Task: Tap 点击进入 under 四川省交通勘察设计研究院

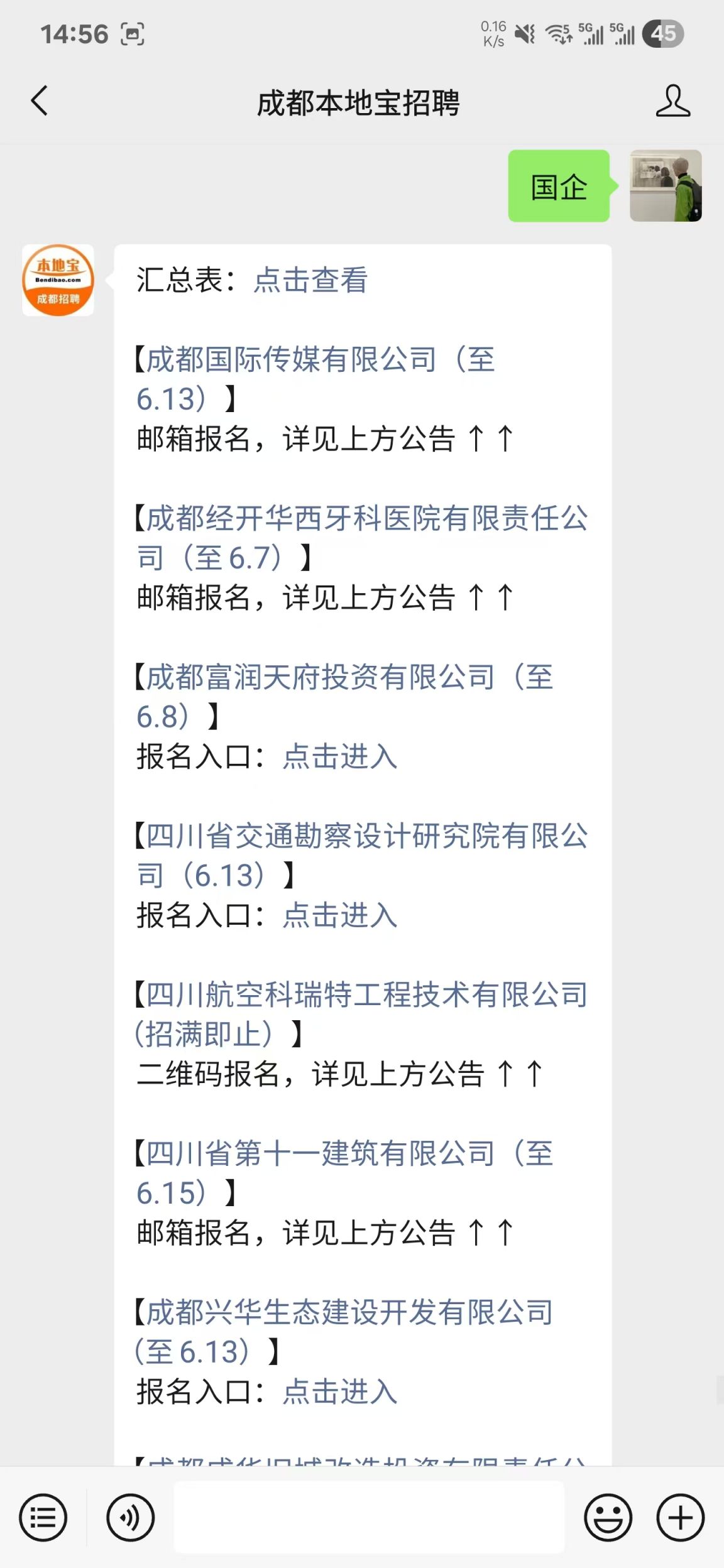Action: point(339,915)
